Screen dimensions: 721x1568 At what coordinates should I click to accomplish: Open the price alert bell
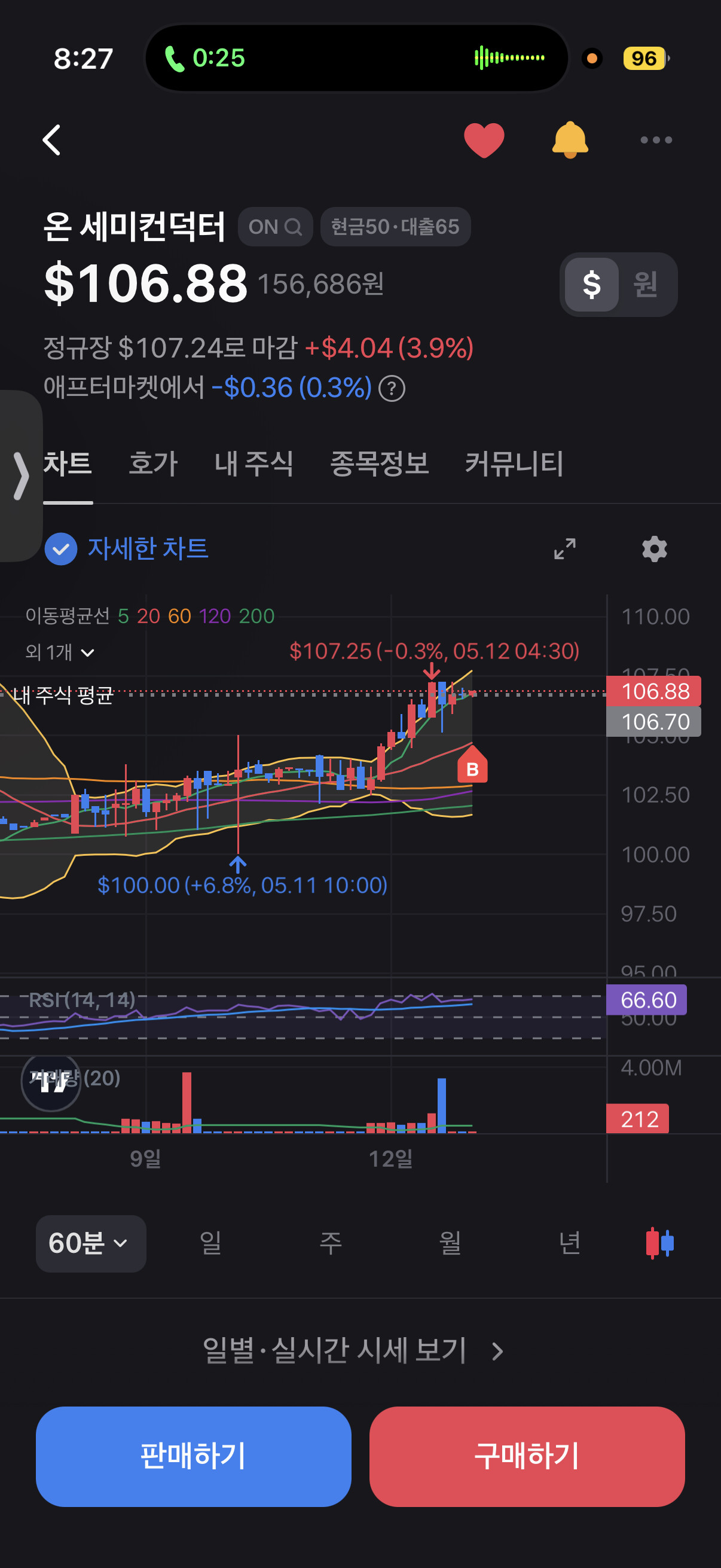[x=570, y=140]
